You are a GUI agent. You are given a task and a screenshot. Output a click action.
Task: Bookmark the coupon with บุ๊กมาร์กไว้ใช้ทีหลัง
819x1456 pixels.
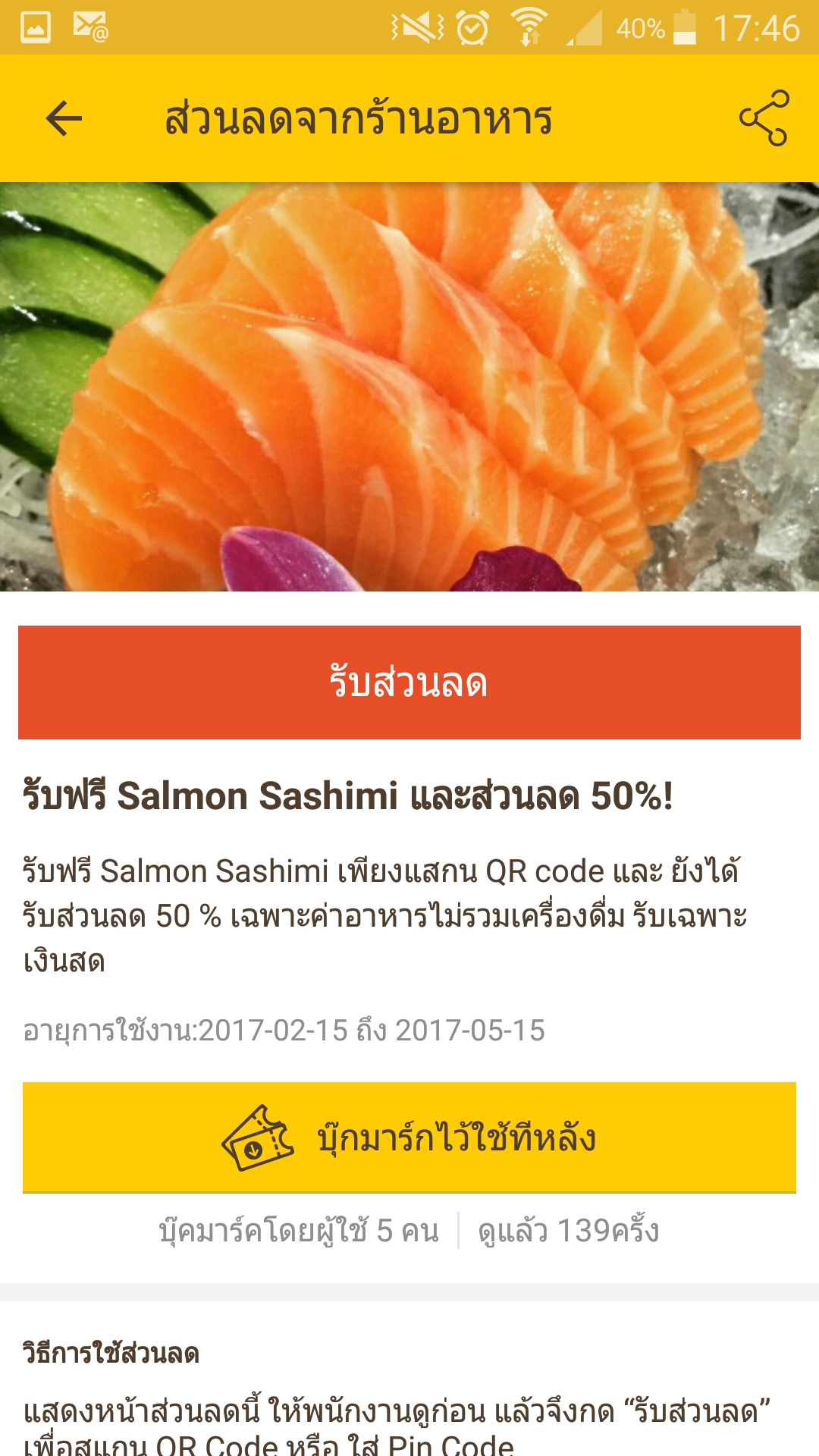(409, 1137)
